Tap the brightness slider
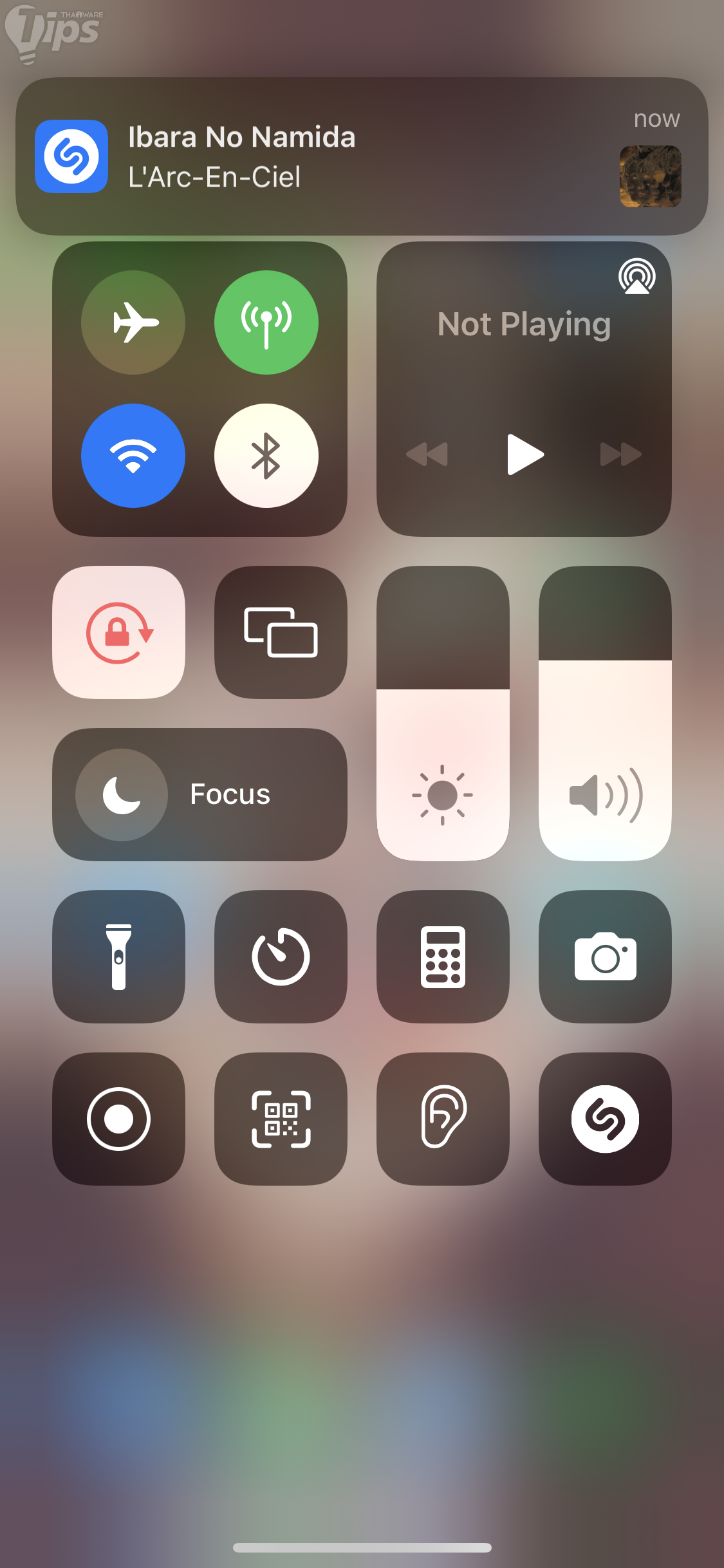 click(x=443, y=713)
